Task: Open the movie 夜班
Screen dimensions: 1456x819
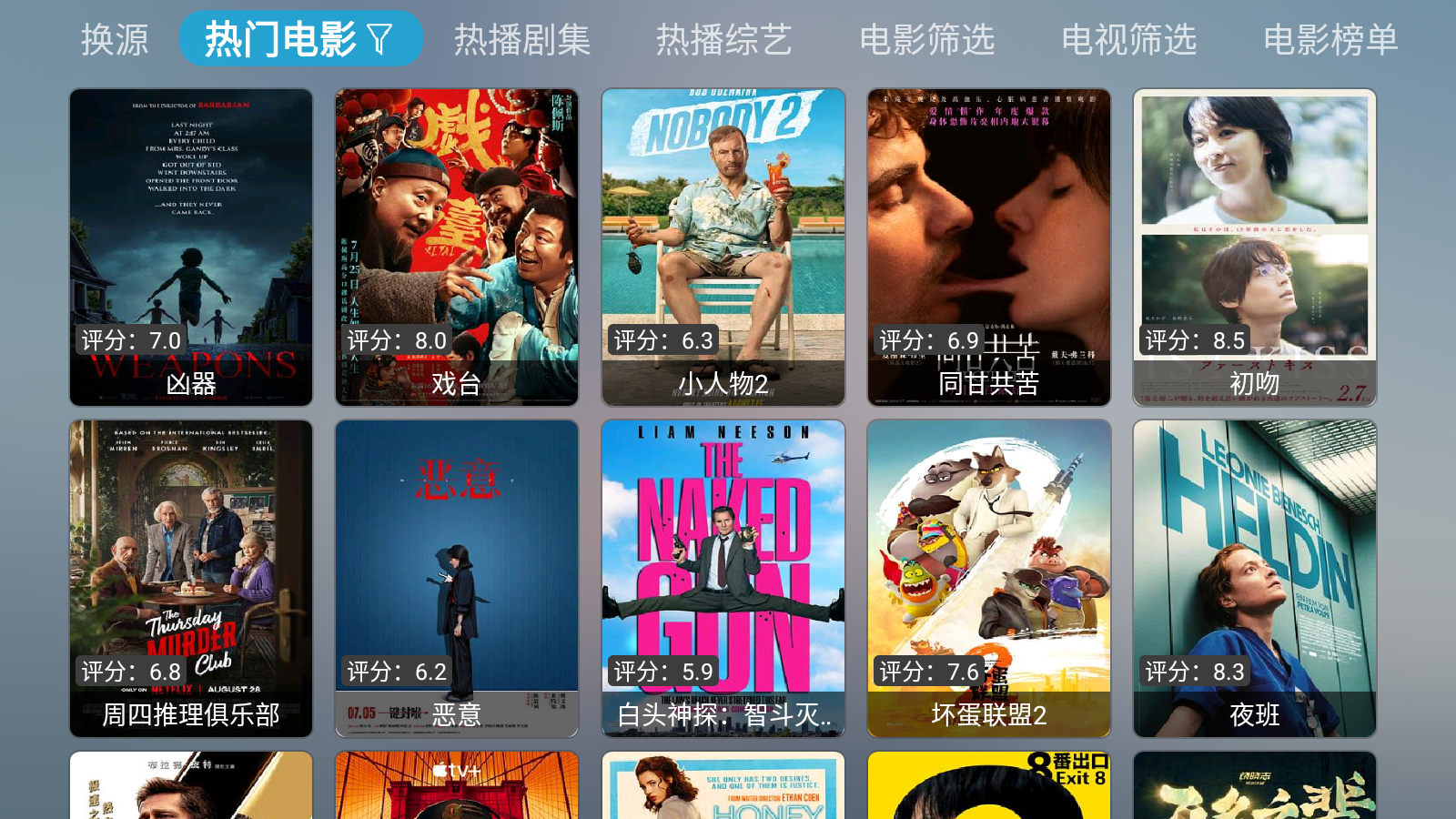Action: coord(1255,578)
